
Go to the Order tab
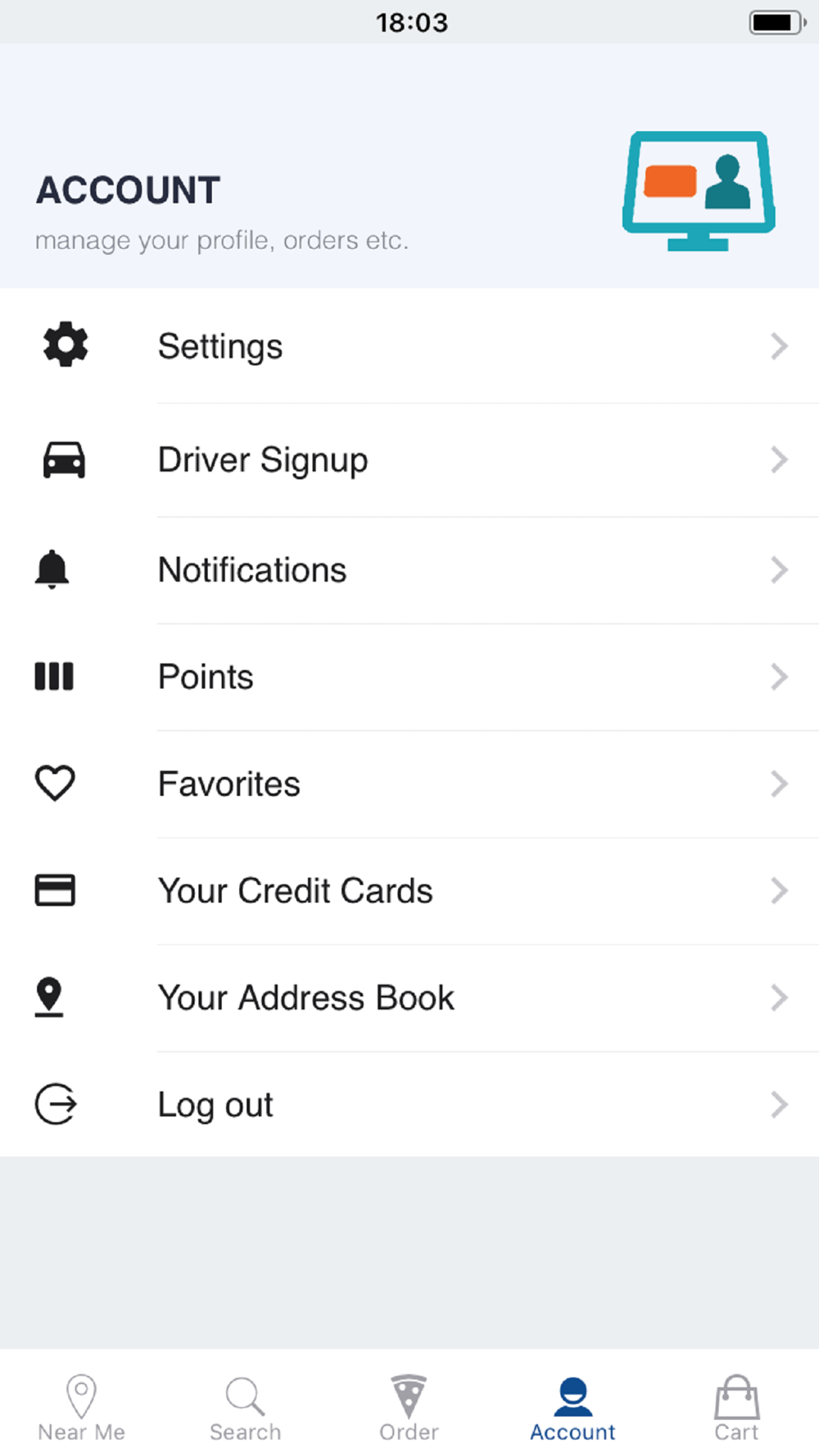pyautogui.click(x=409, y=1408)
